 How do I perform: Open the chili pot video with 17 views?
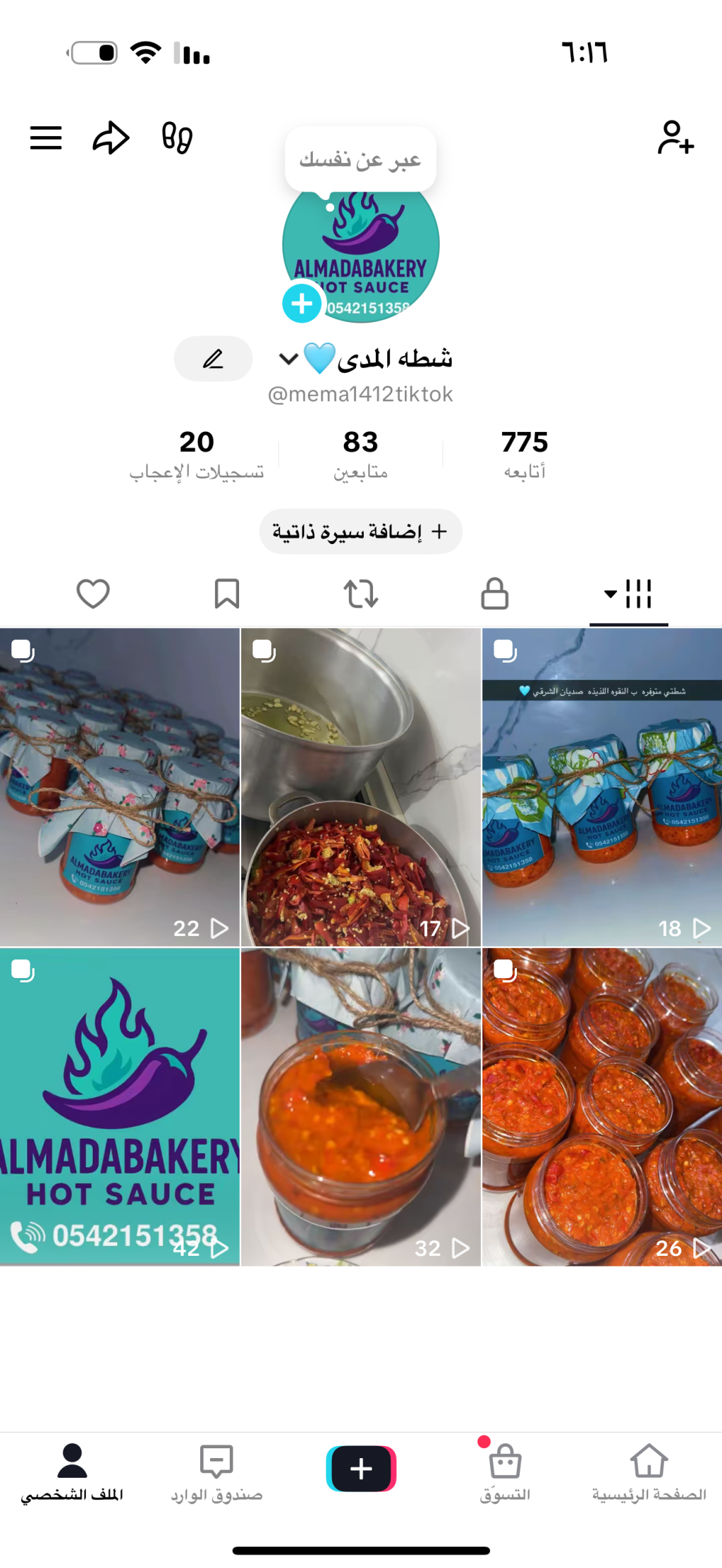point(360,787)
